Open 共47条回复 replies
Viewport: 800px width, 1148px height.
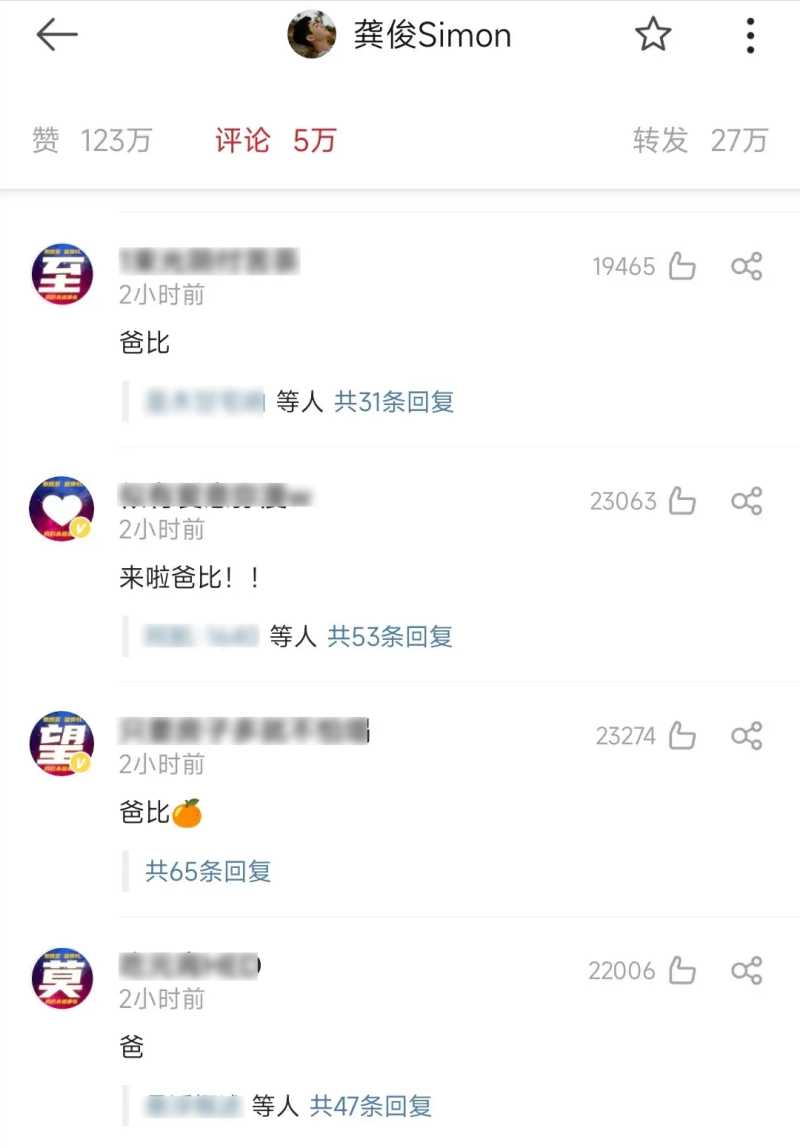[x=371, y=1105]
